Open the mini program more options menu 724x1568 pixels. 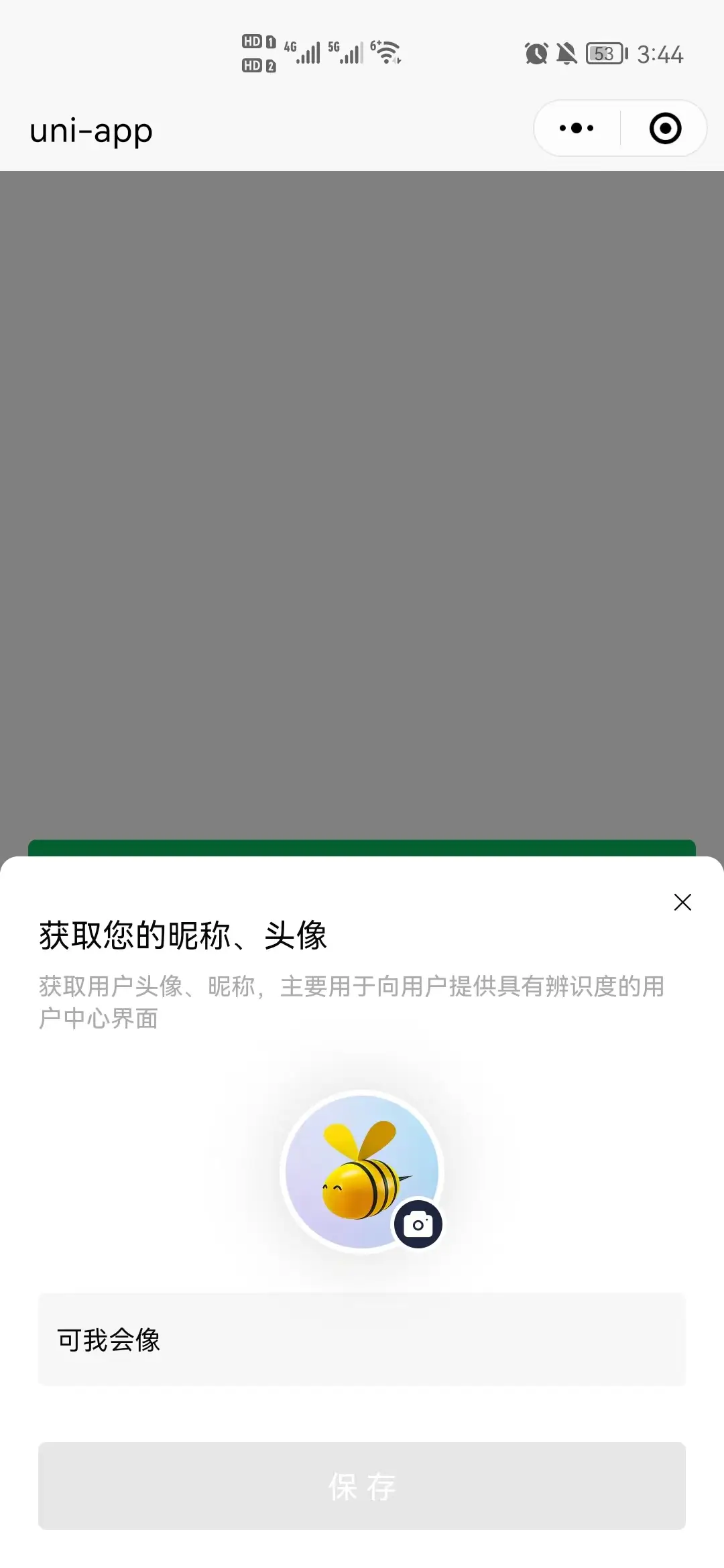pos(577,128)
